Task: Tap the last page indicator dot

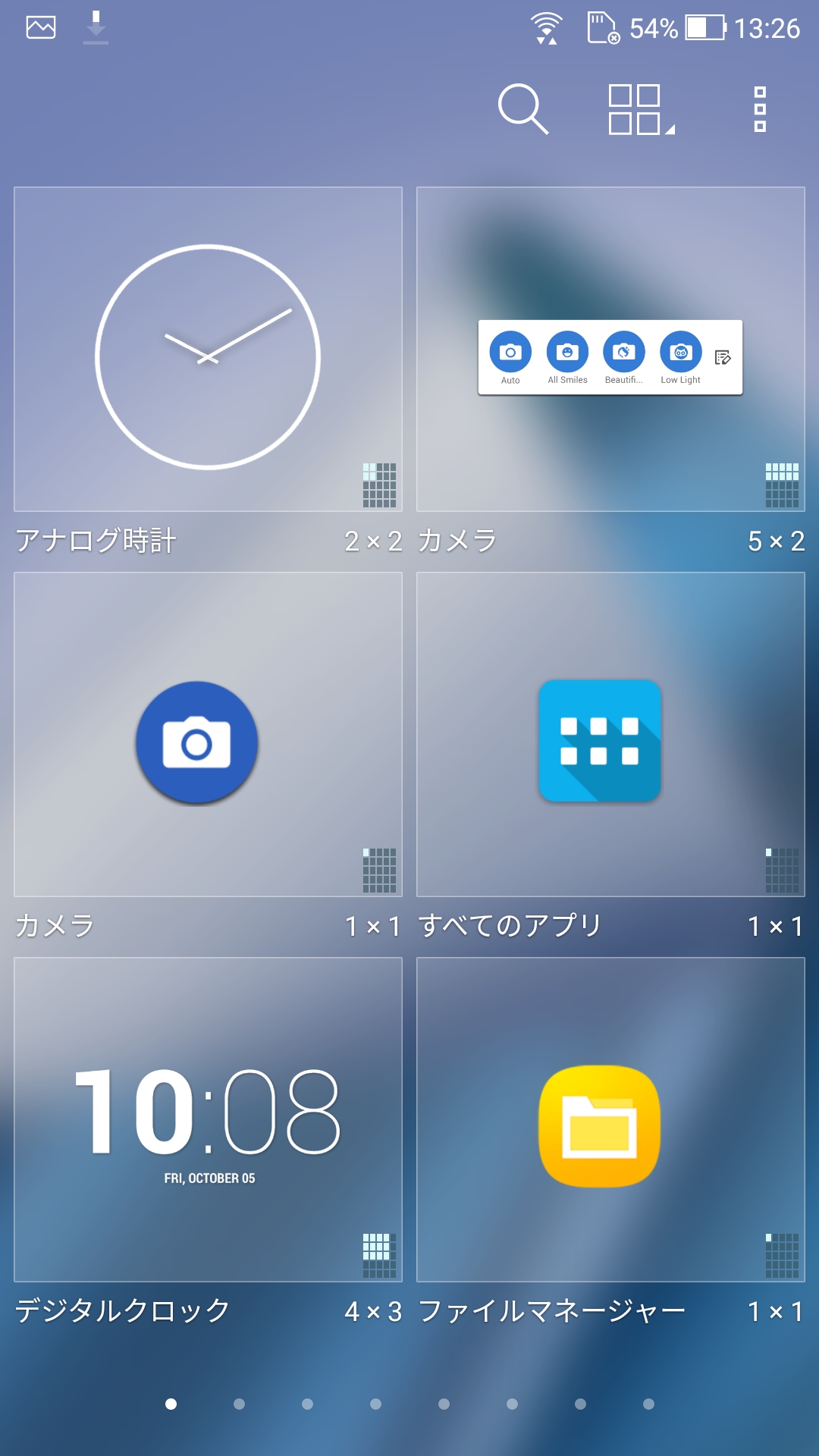Action: click(648, 1401)
